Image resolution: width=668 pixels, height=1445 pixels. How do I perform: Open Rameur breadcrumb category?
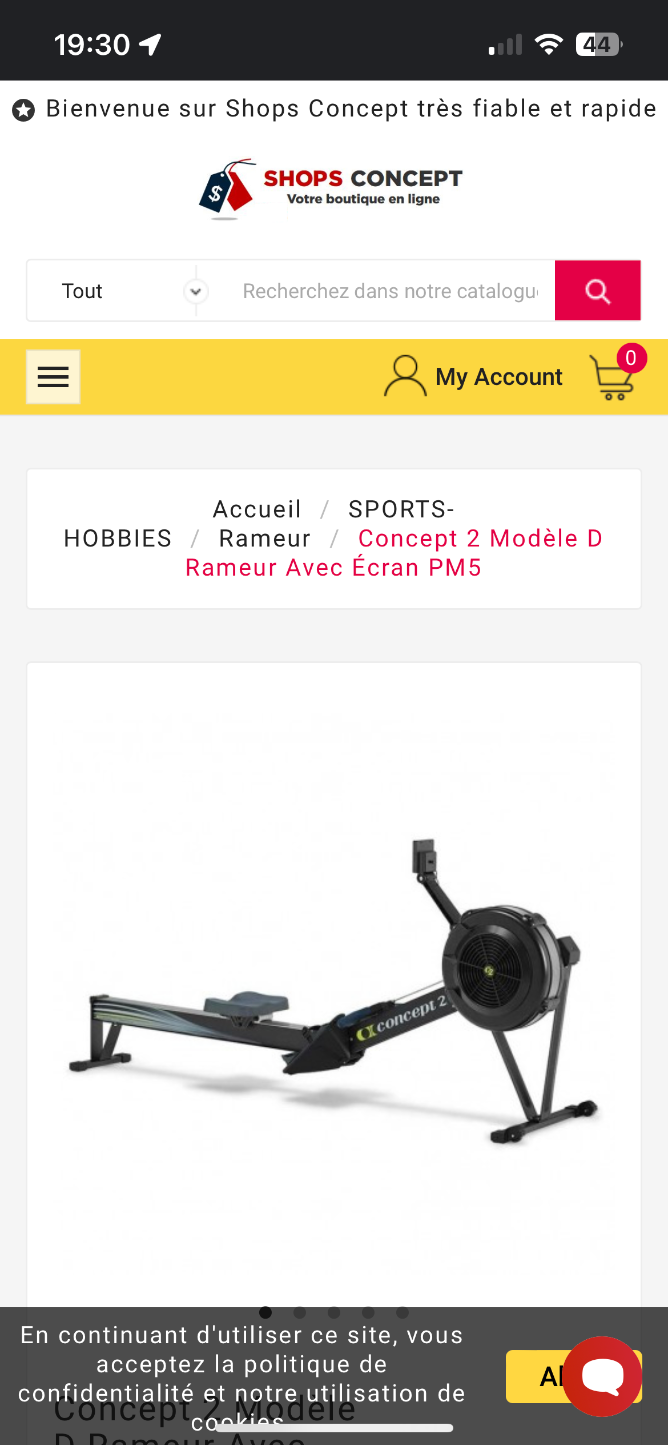click(x=265, y=538)
